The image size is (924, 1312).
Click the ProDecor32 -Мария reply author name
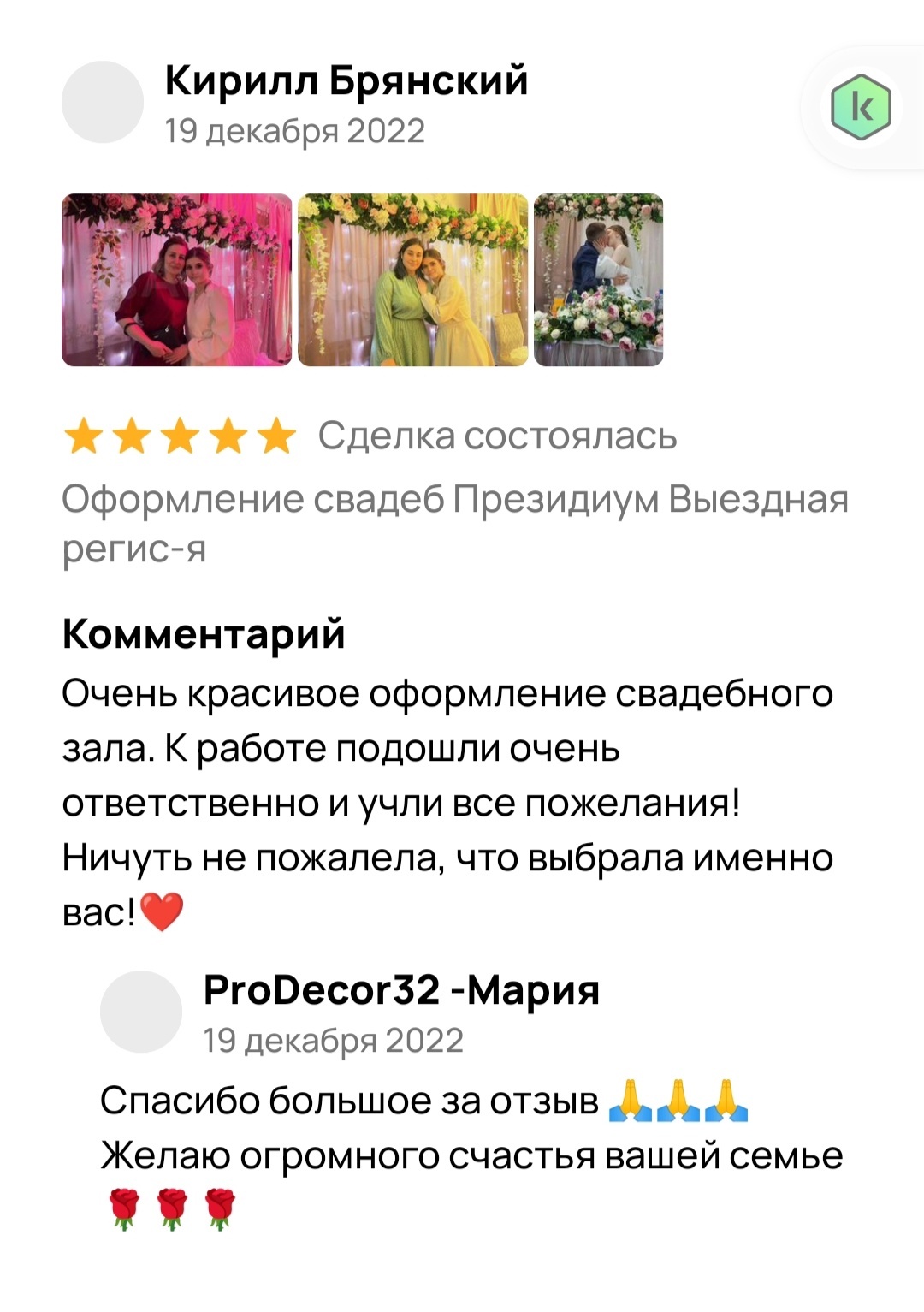click(402, 990)
